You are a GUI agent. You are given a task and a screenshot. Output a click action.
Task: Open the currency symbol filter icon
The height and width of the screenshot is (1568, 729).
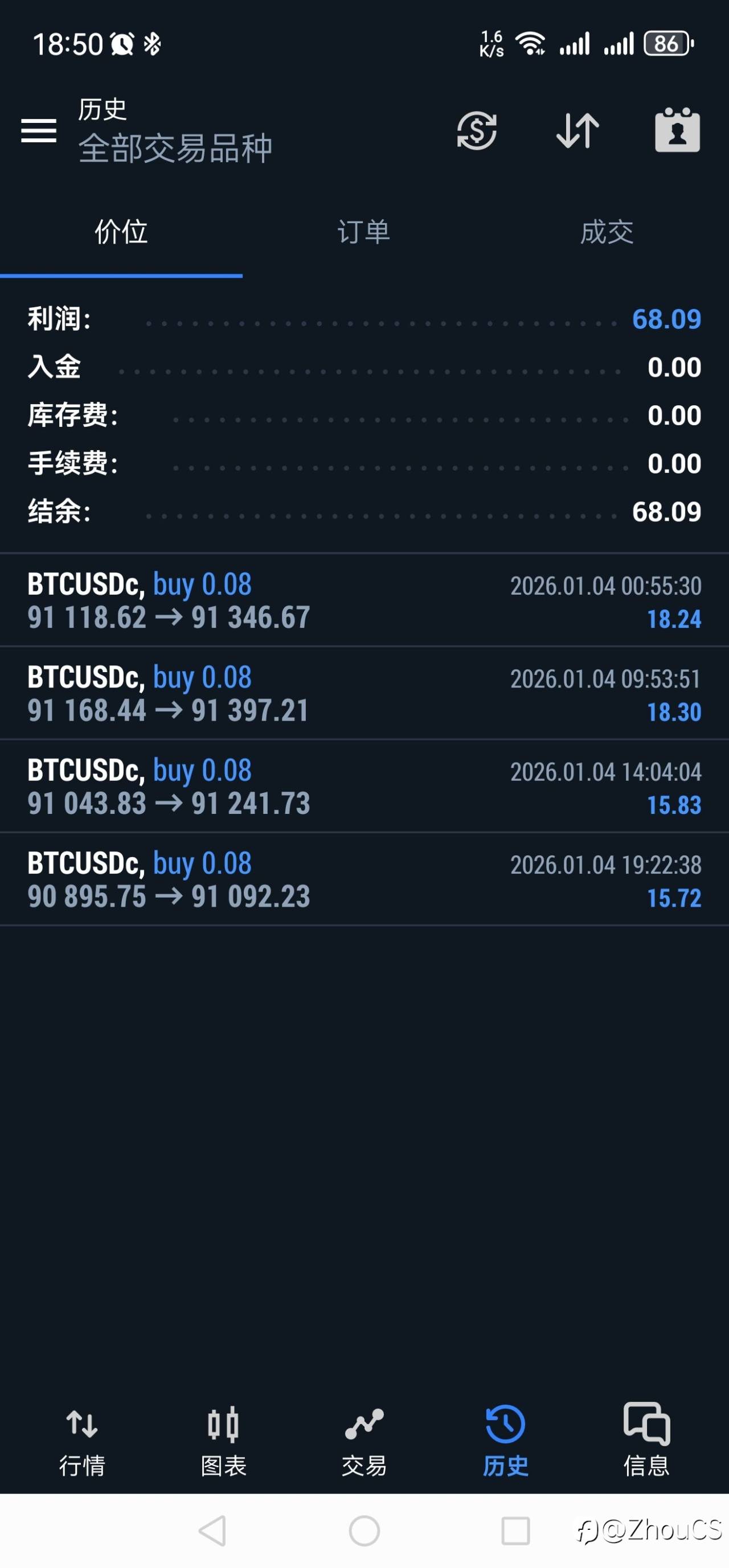coord(477,130)
